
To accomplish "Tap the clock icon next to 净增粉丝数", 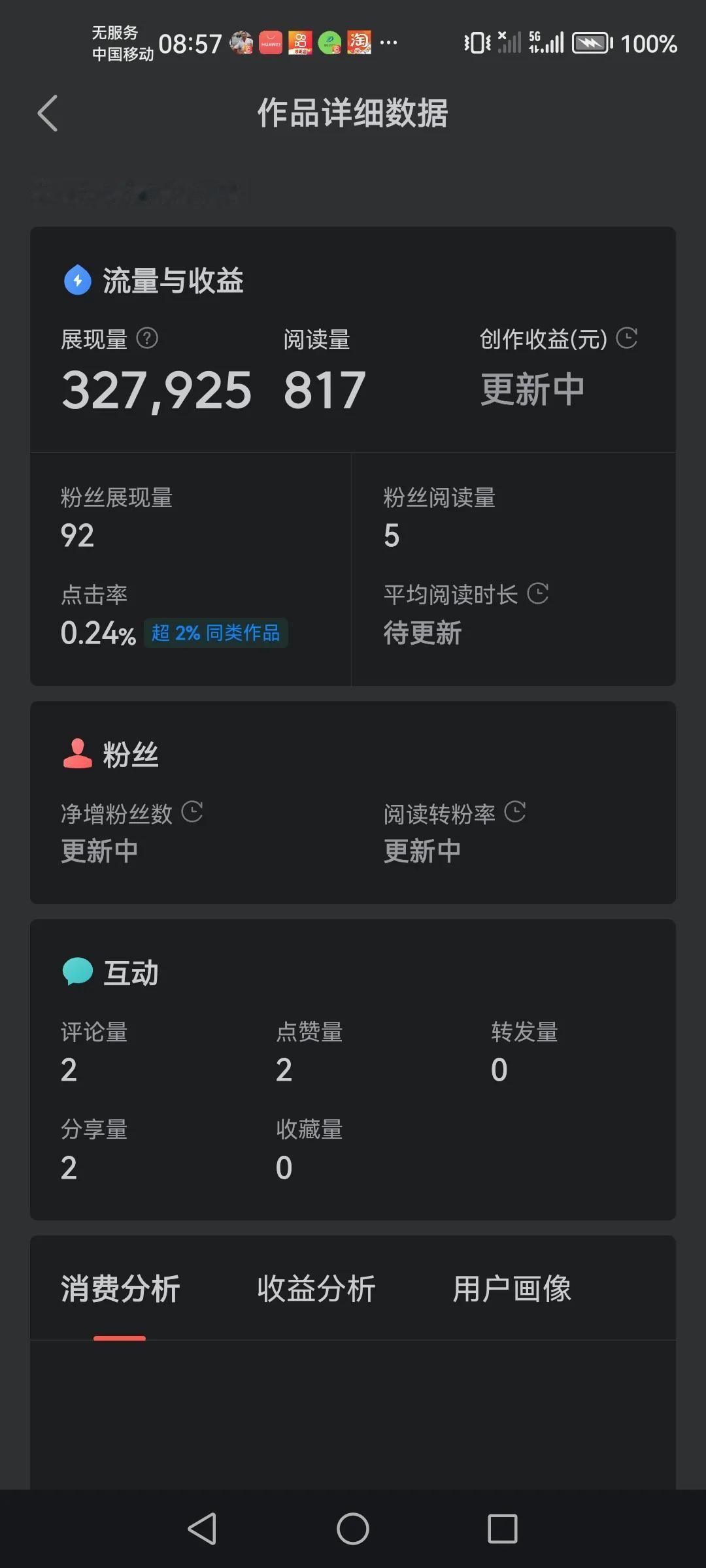I will pos(193,813).
